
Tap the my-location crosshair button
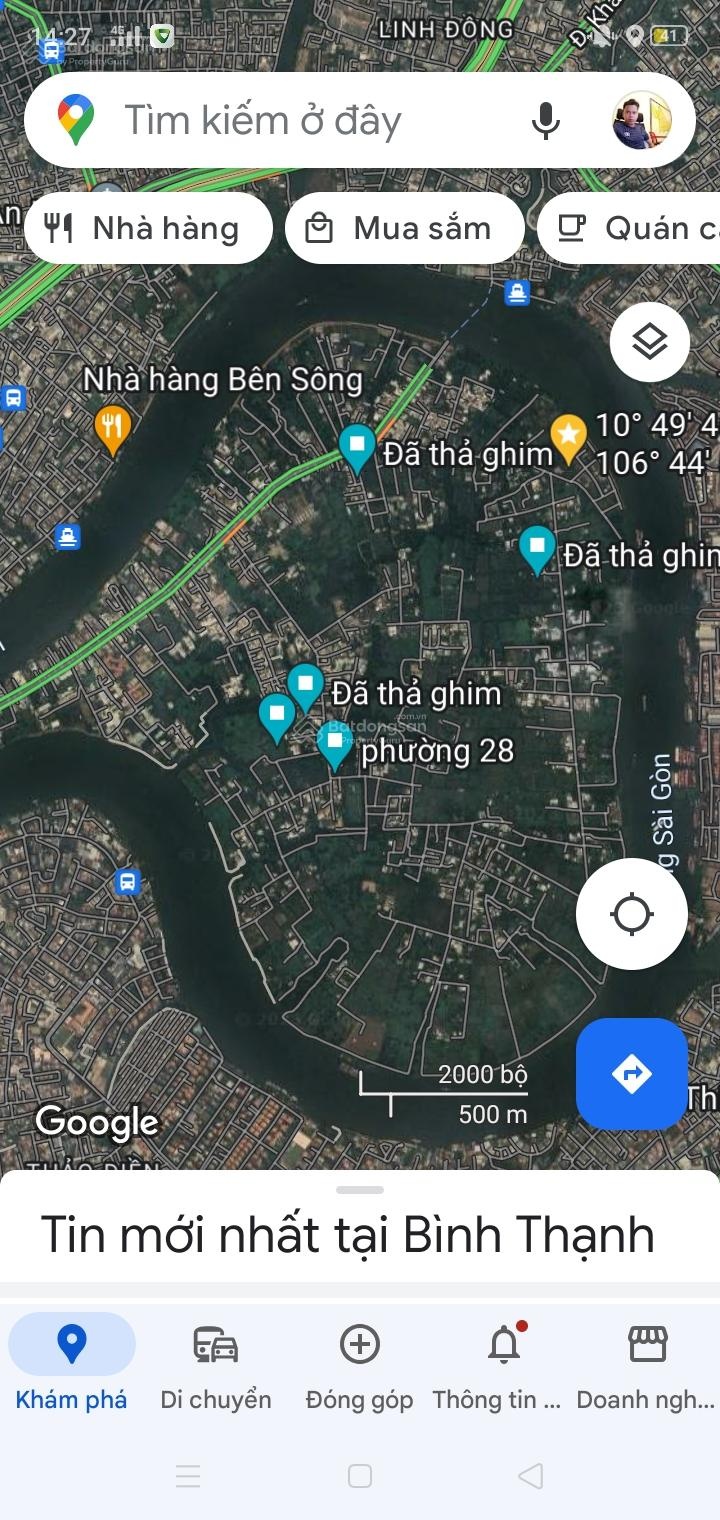[631, 913]
